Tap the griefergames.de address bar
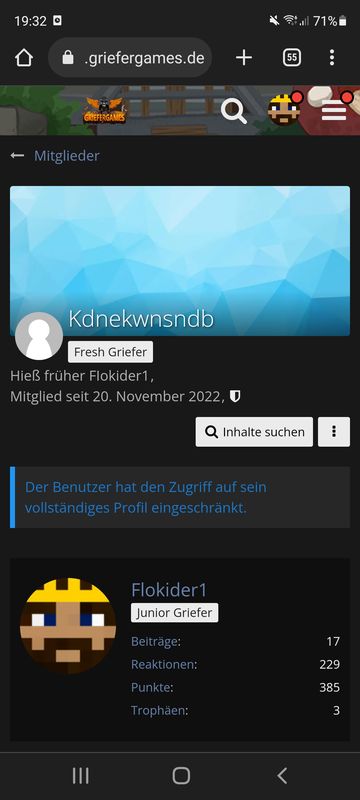360x800 pixels. 131,58
